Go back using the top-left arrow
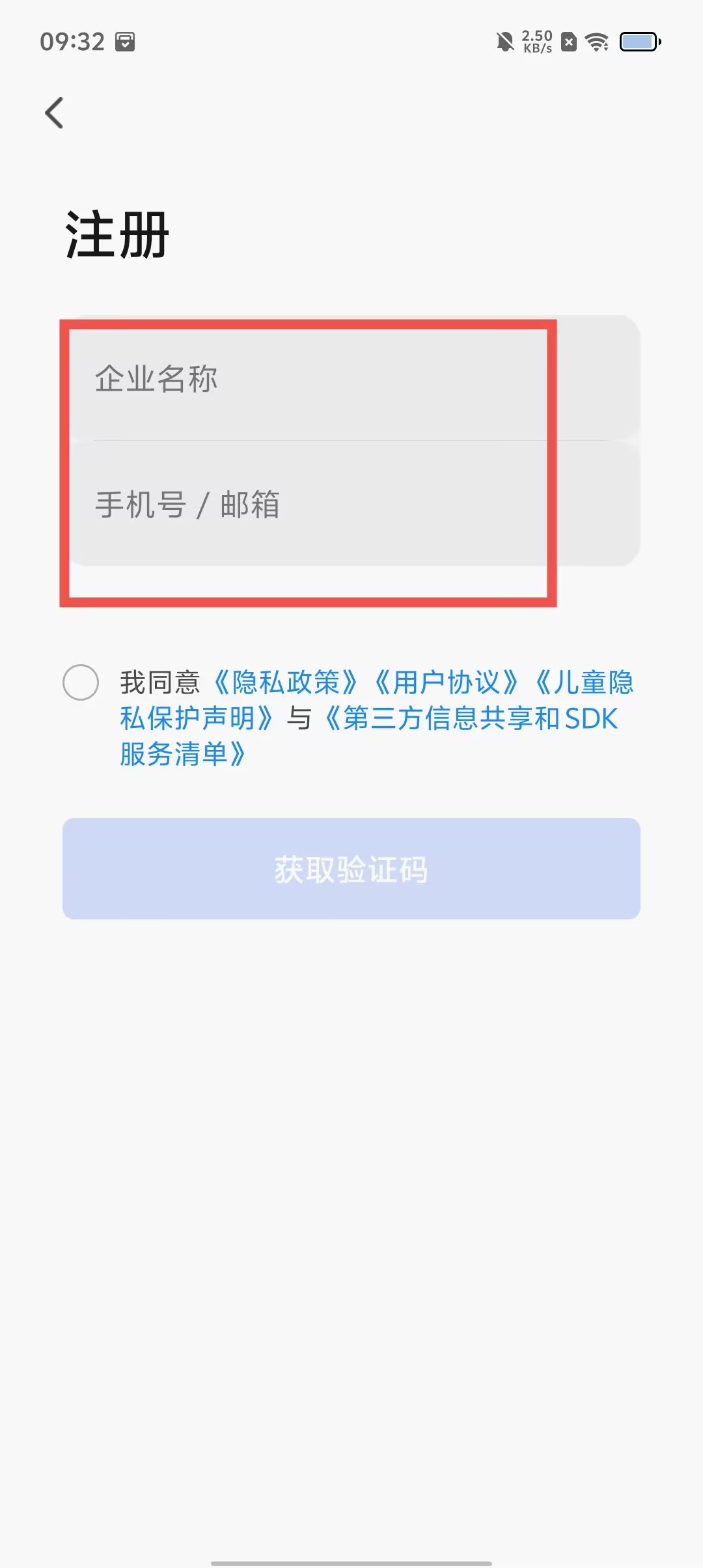Viewport: 703px width, 1568px height. [x=55, y=113]
